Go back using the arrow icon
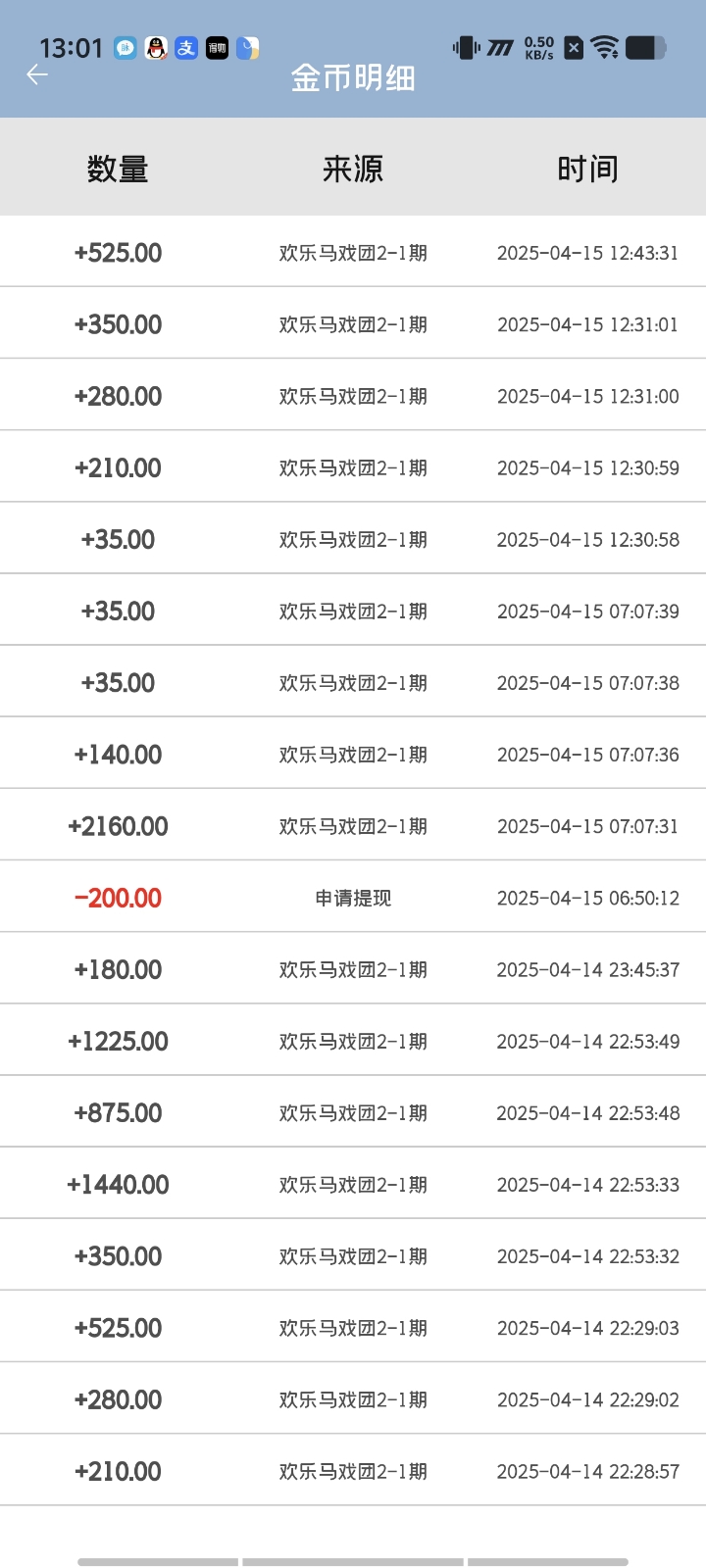The image size is (706, 1568). [37, 75]
